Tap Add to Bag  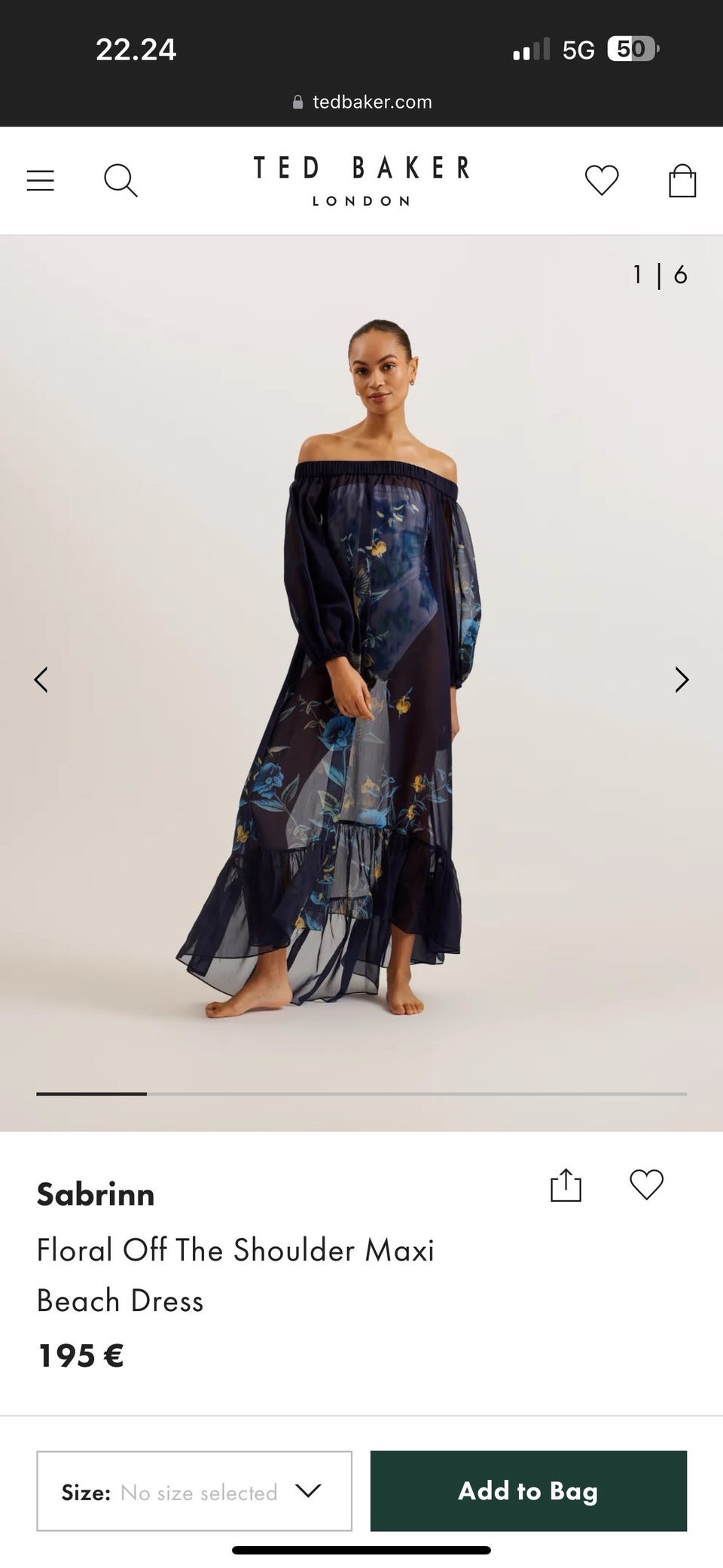click(x=528, y=1491)
